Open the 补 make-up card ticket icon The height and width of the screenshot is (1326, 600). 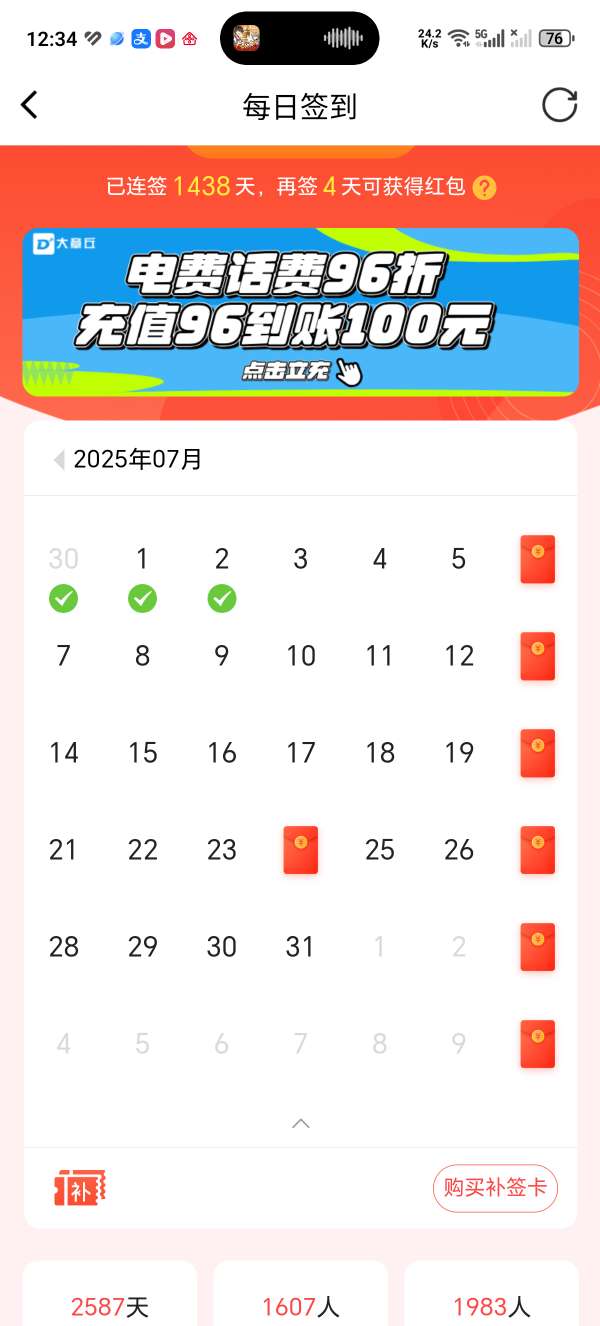(80, 1187)
